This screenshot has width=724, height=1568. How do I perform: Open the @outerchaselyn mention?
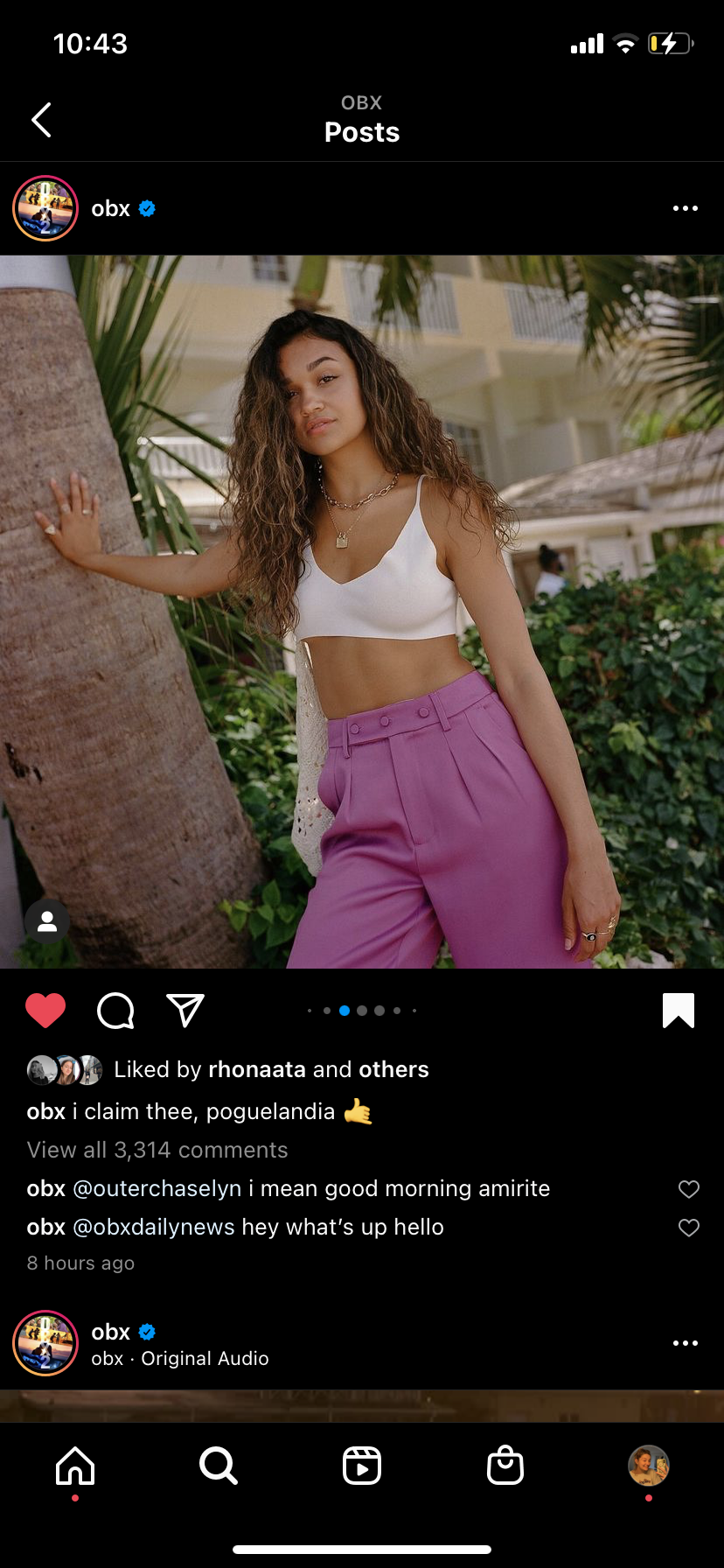click(x=157, y=1188)
